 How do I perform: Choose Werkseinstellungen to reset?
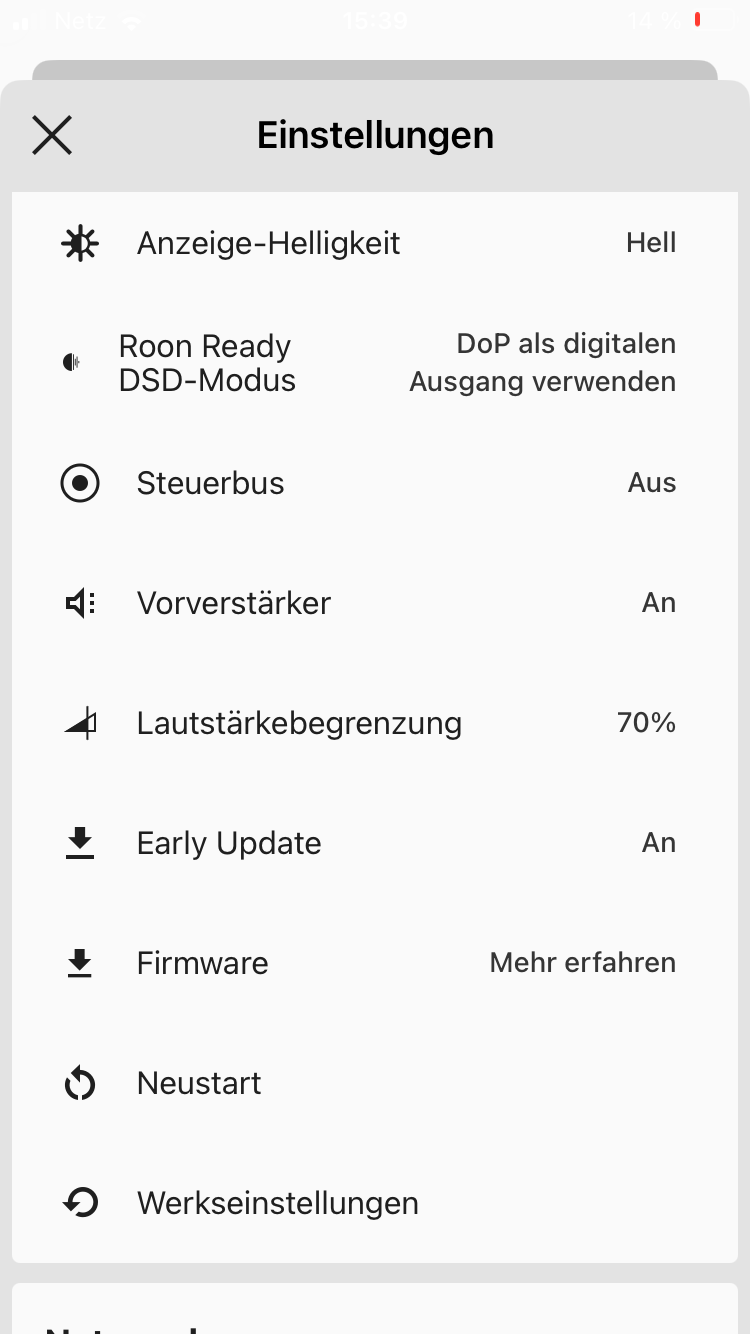pos(375,1203)
